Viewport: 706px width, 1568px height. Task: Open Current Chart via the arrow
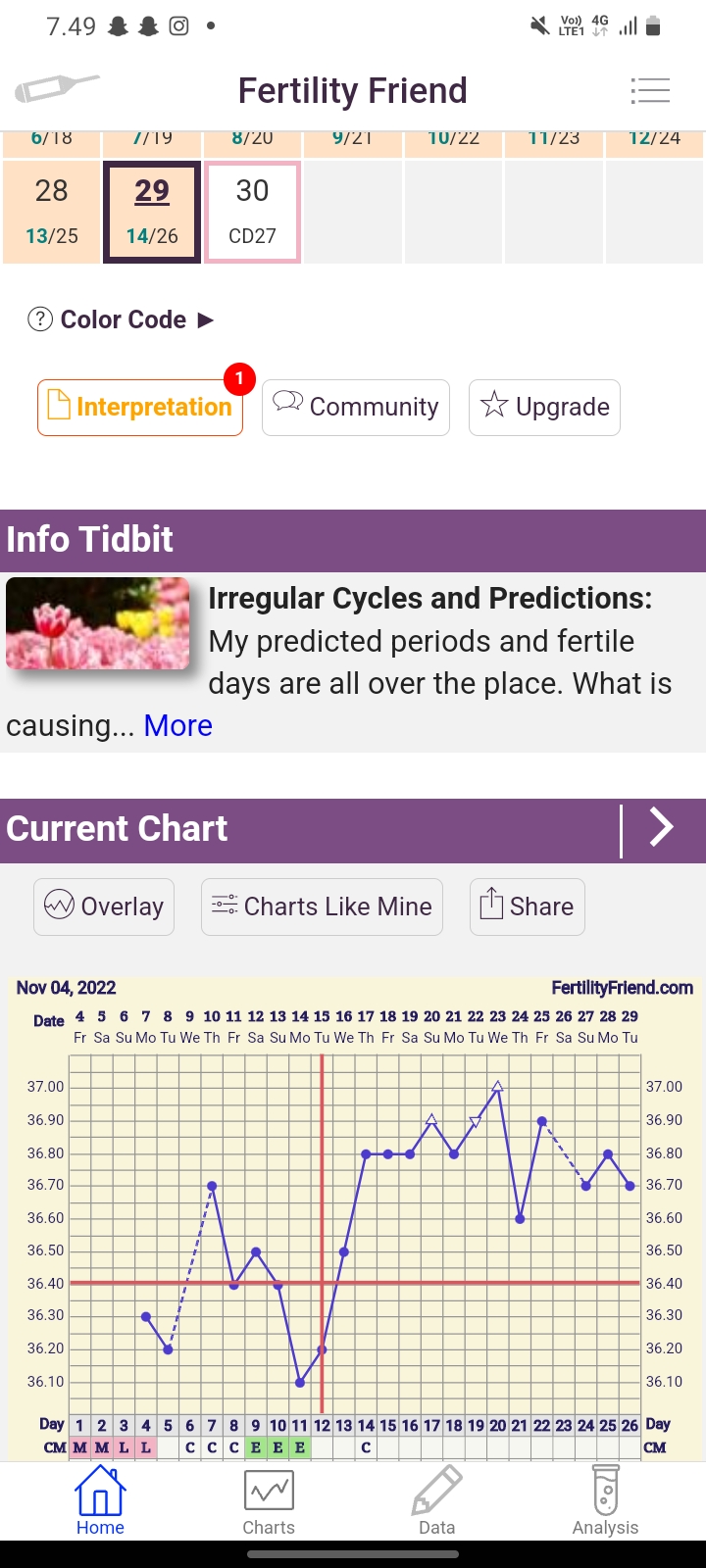tap(662, 829)
